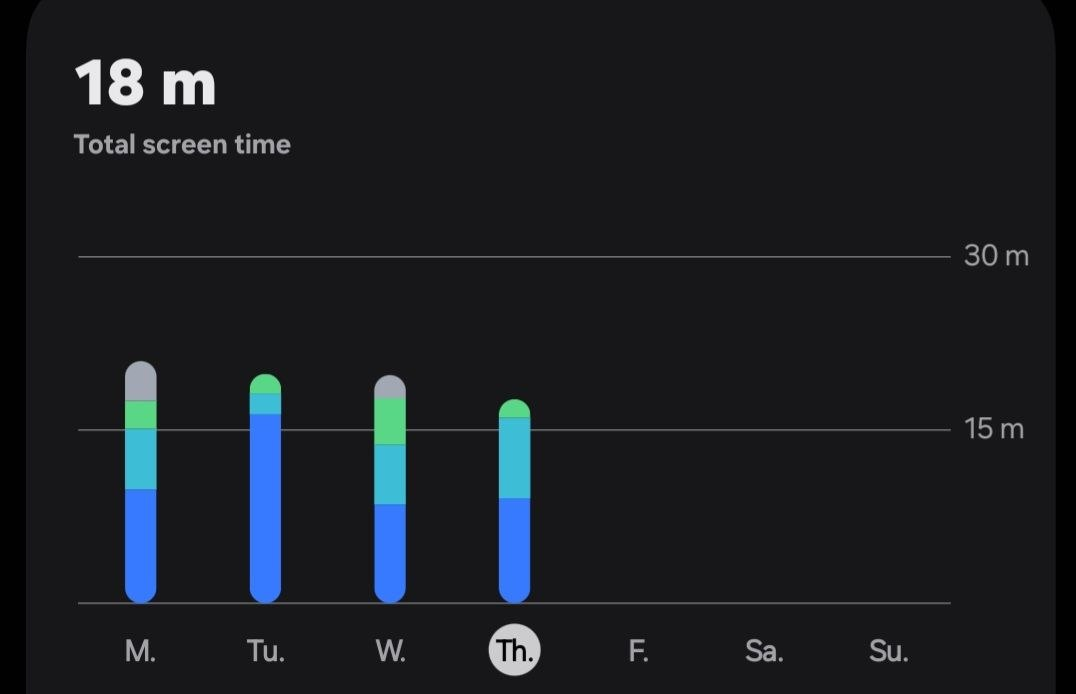The width and height of the screenshot is (1076, 694).
Task: Select the F. day label
Action: coord(638,650)
